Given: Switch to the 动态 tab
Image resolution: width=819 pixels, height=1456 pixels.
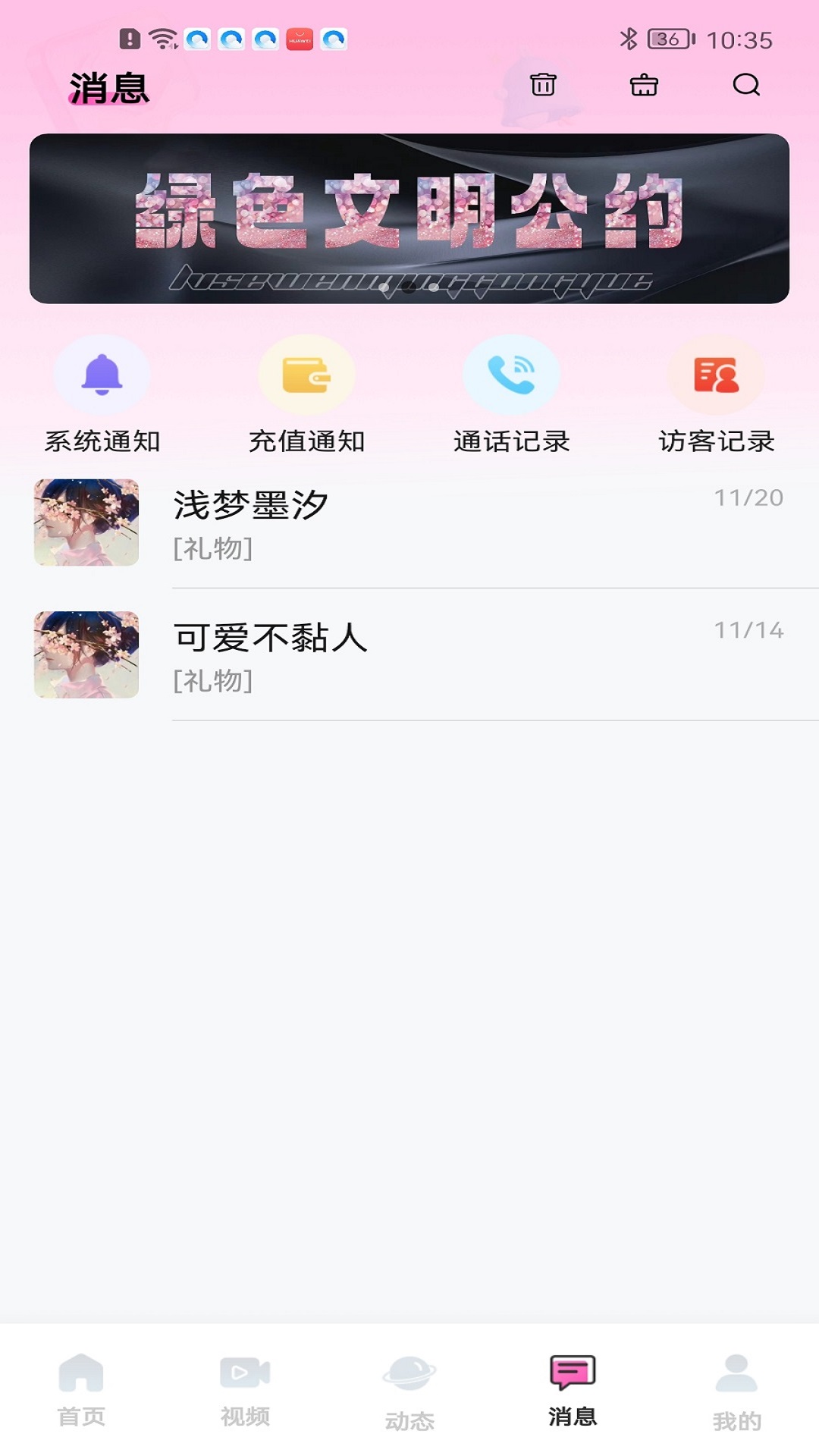Looking at the screenshot, I should pos(409,1389).
